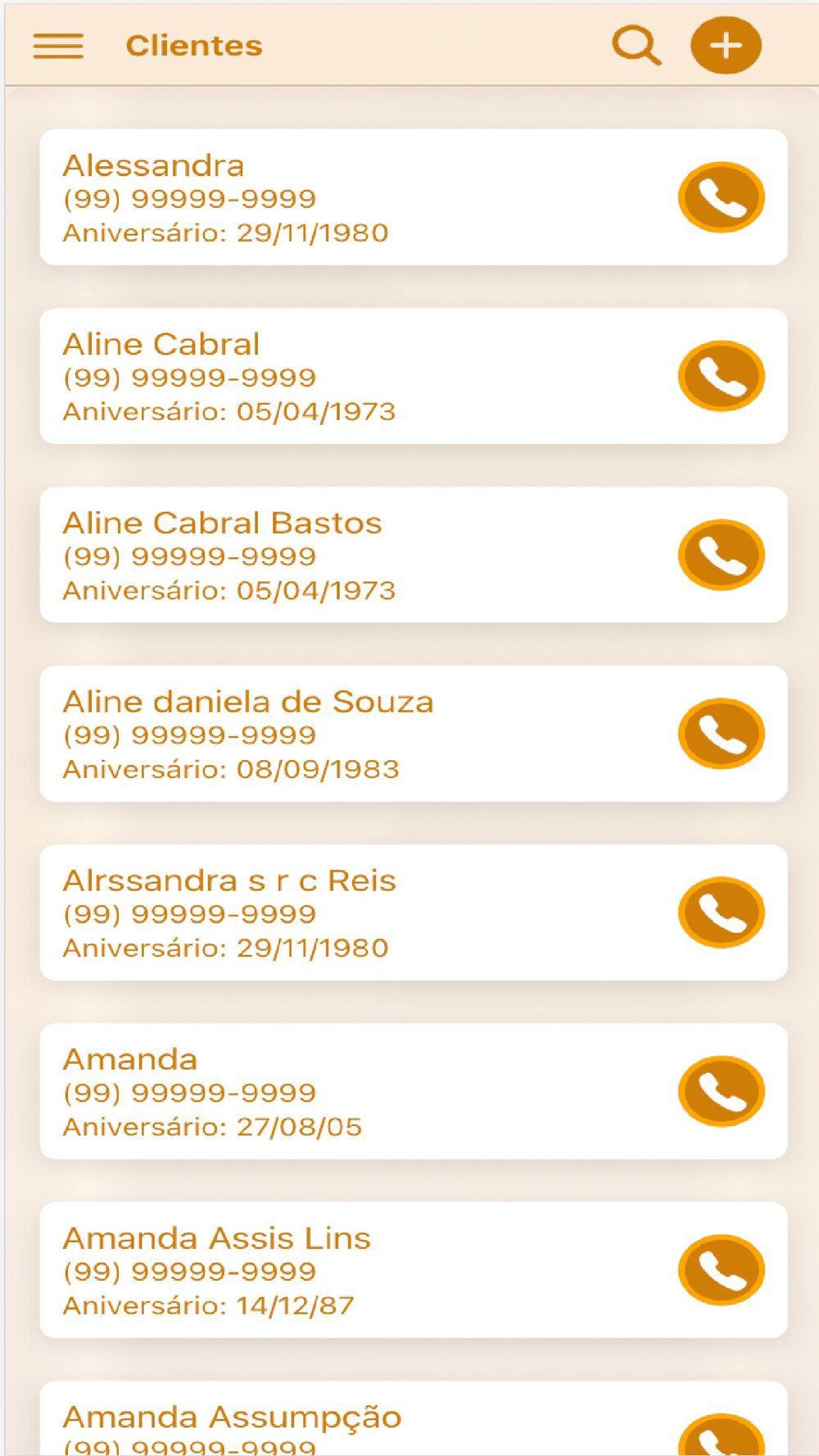
Task: Call Aline daniela de Souza
Action: tap(721, 734)
